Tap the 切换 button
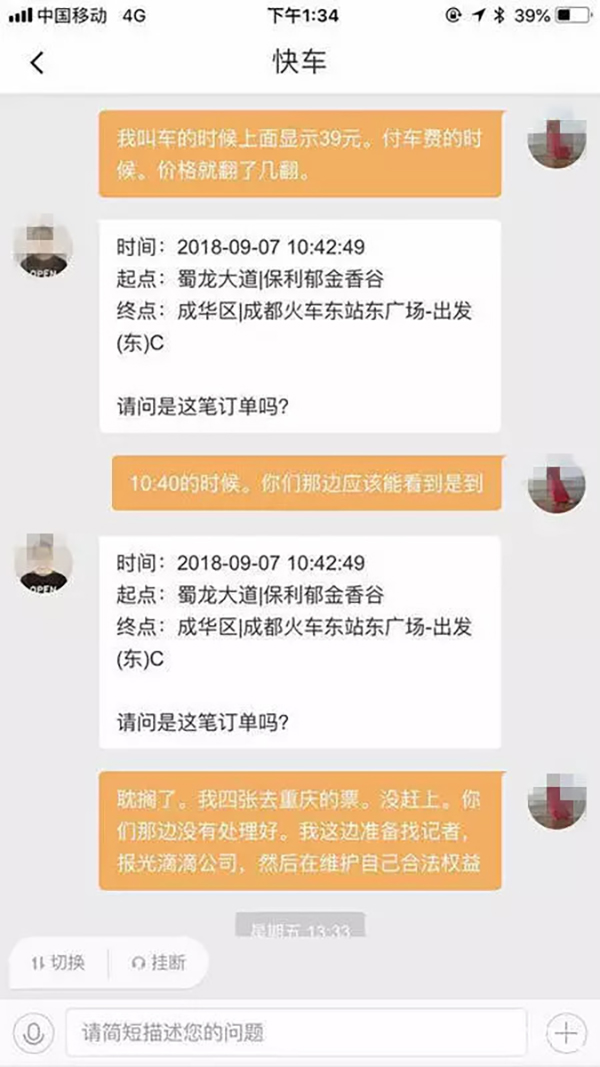 click(58, 963)
